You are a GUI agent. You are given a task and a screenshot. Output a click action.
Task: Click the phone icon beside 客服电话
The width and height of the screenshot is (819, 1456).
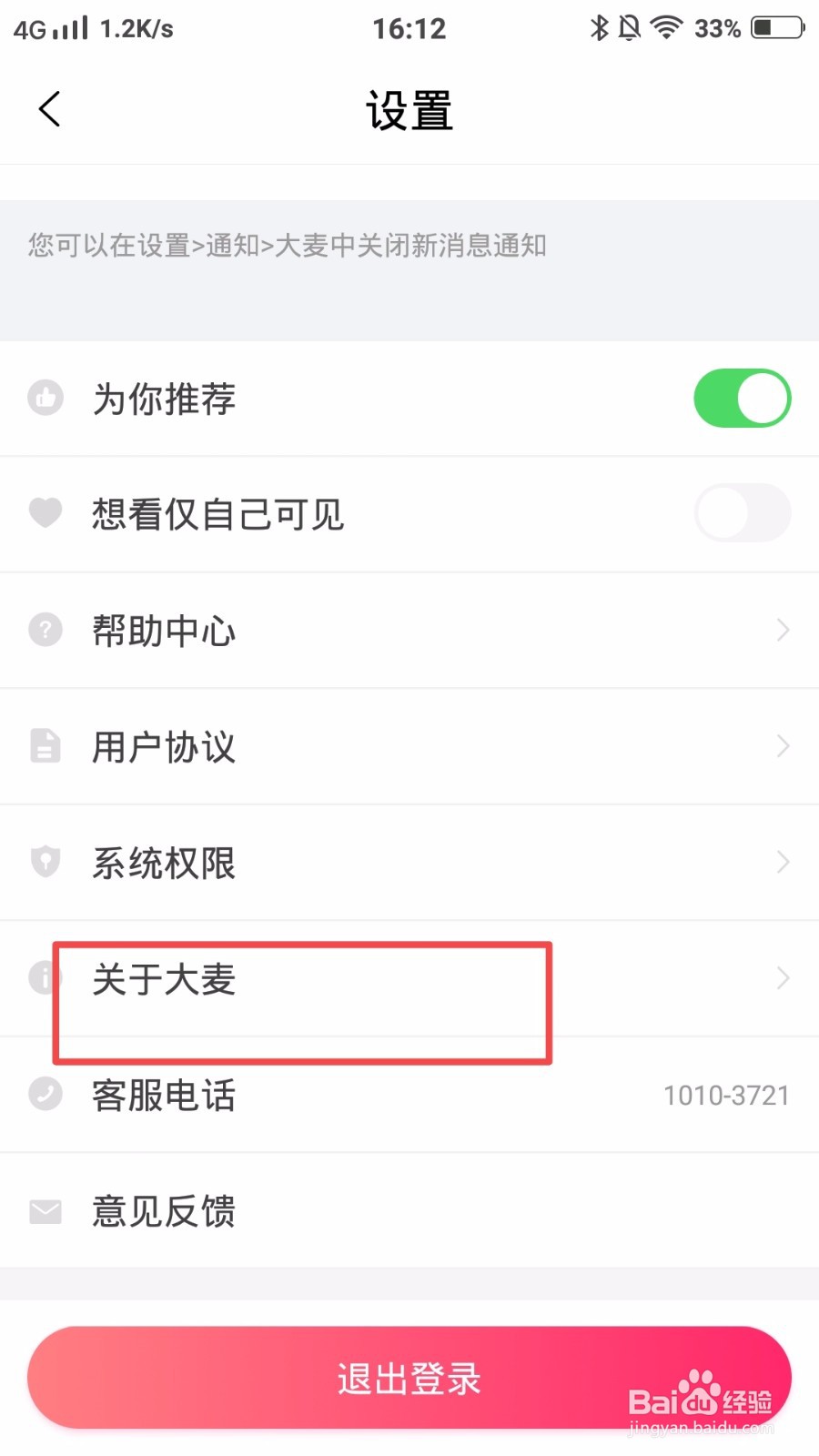pyautogui.click(x=45, y=1095)
